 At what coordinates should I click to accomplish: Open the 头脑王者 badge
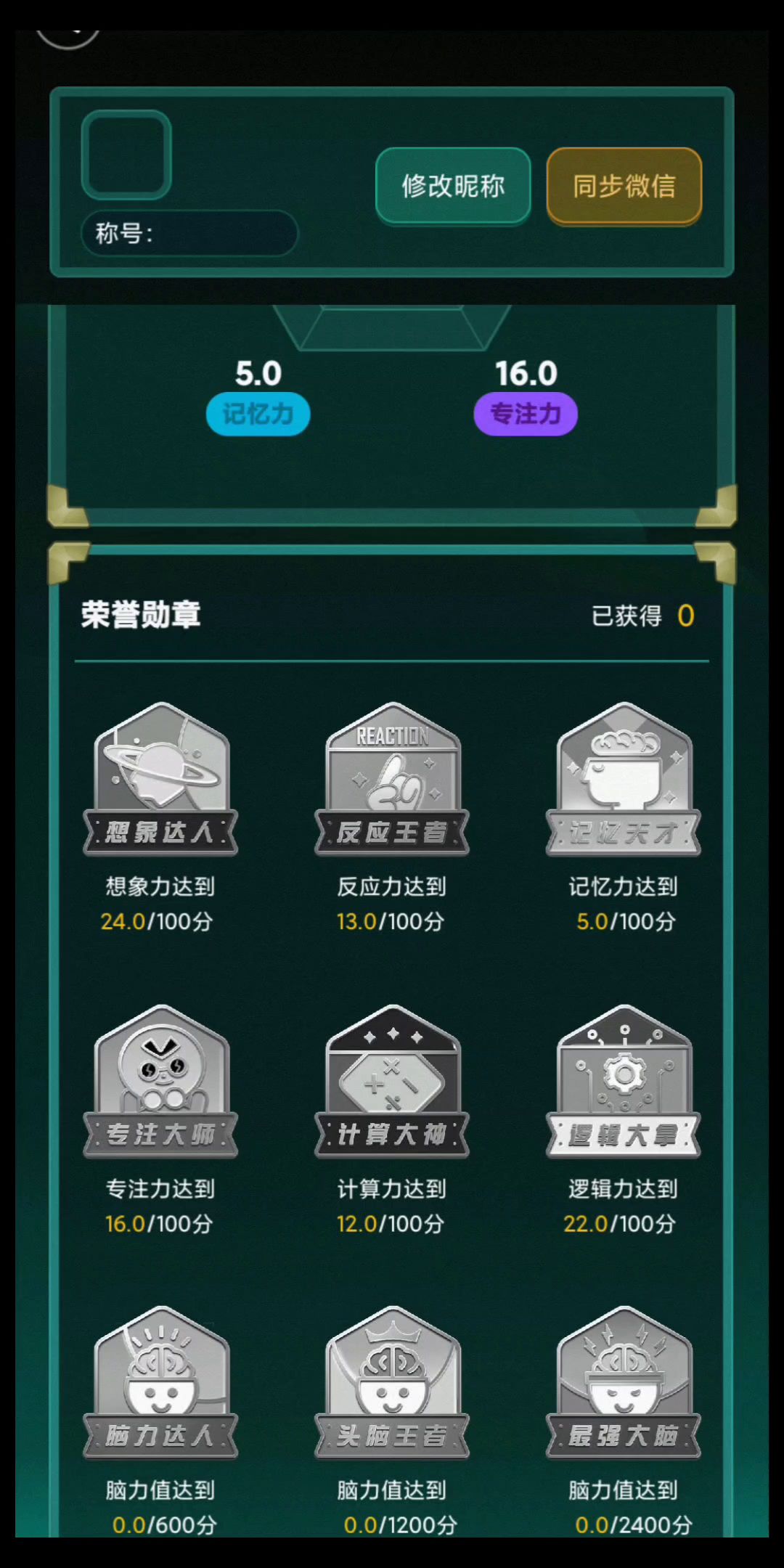[392, 1383]
